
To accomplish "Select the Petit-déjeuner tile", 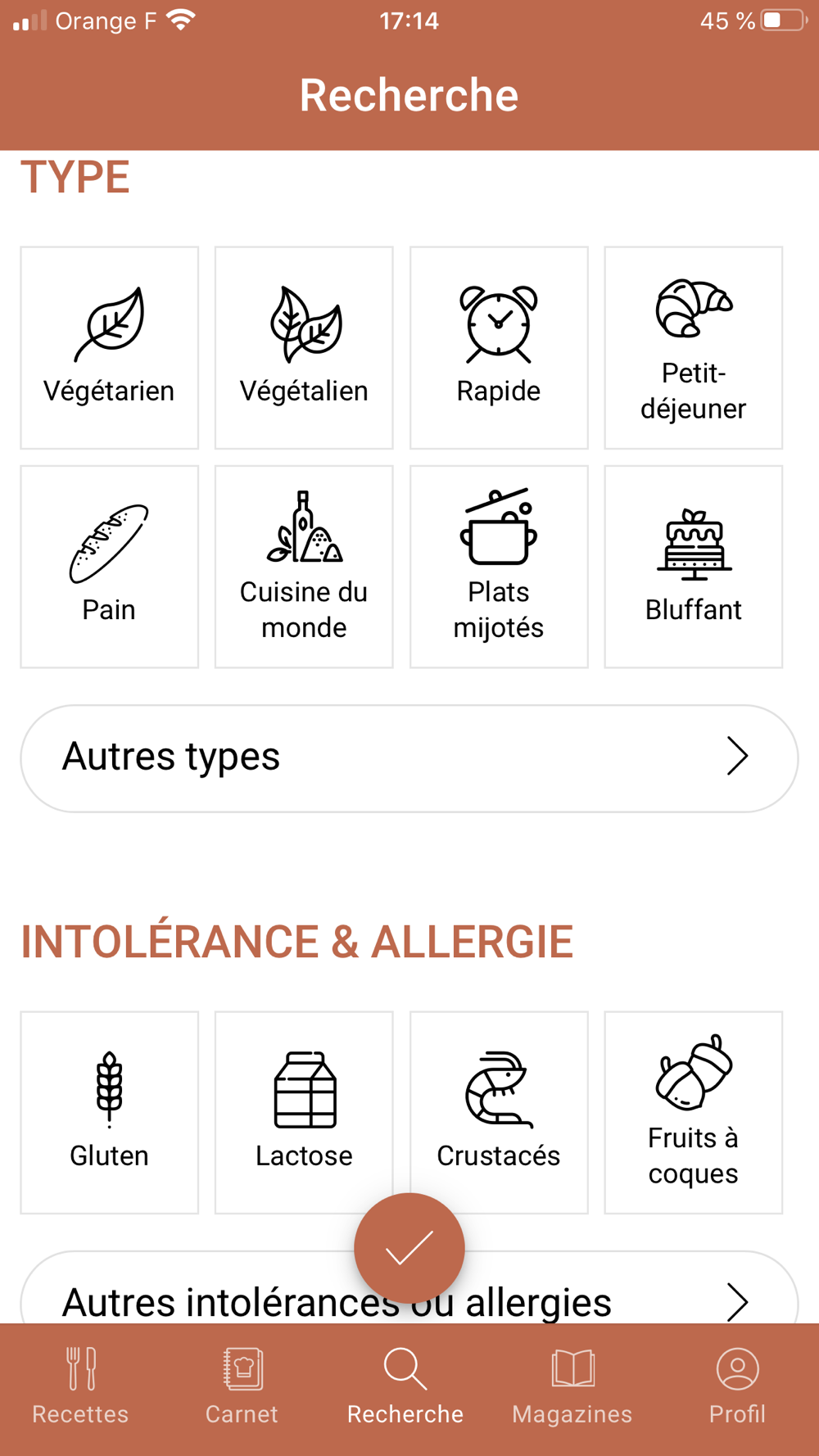I will tap(694, 348).
